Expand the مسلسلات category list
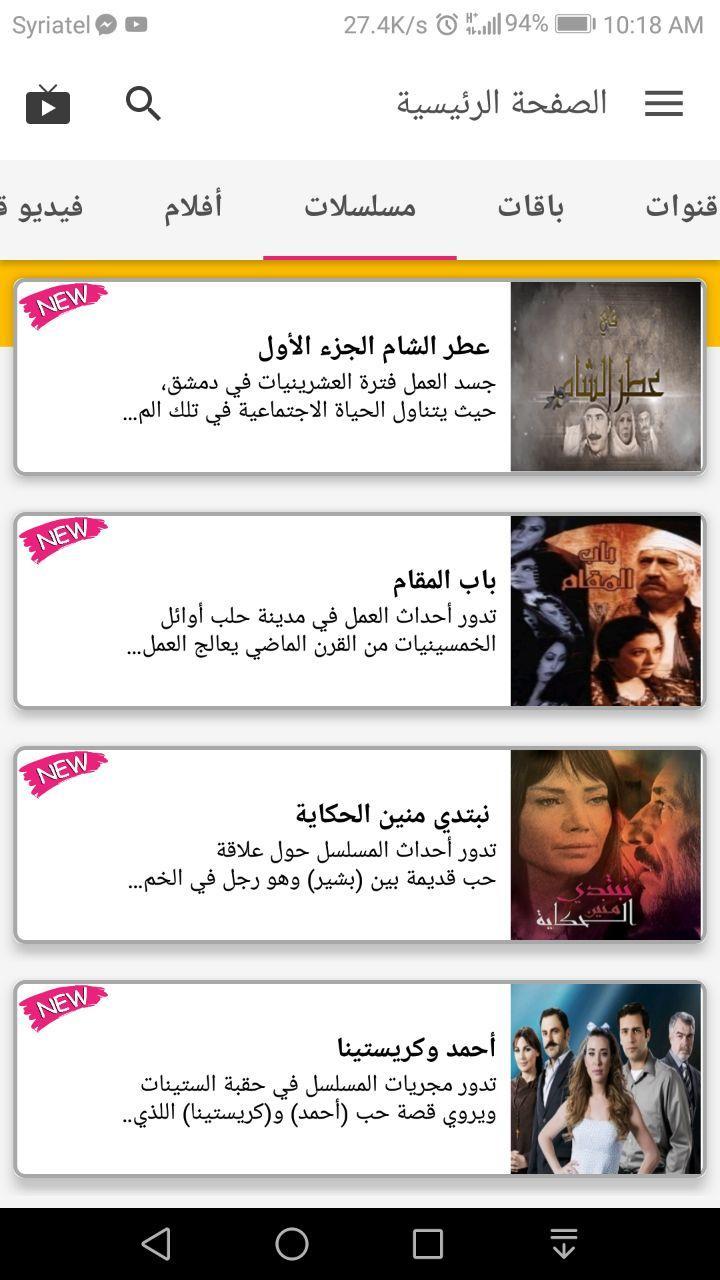 tap(360, 206)
